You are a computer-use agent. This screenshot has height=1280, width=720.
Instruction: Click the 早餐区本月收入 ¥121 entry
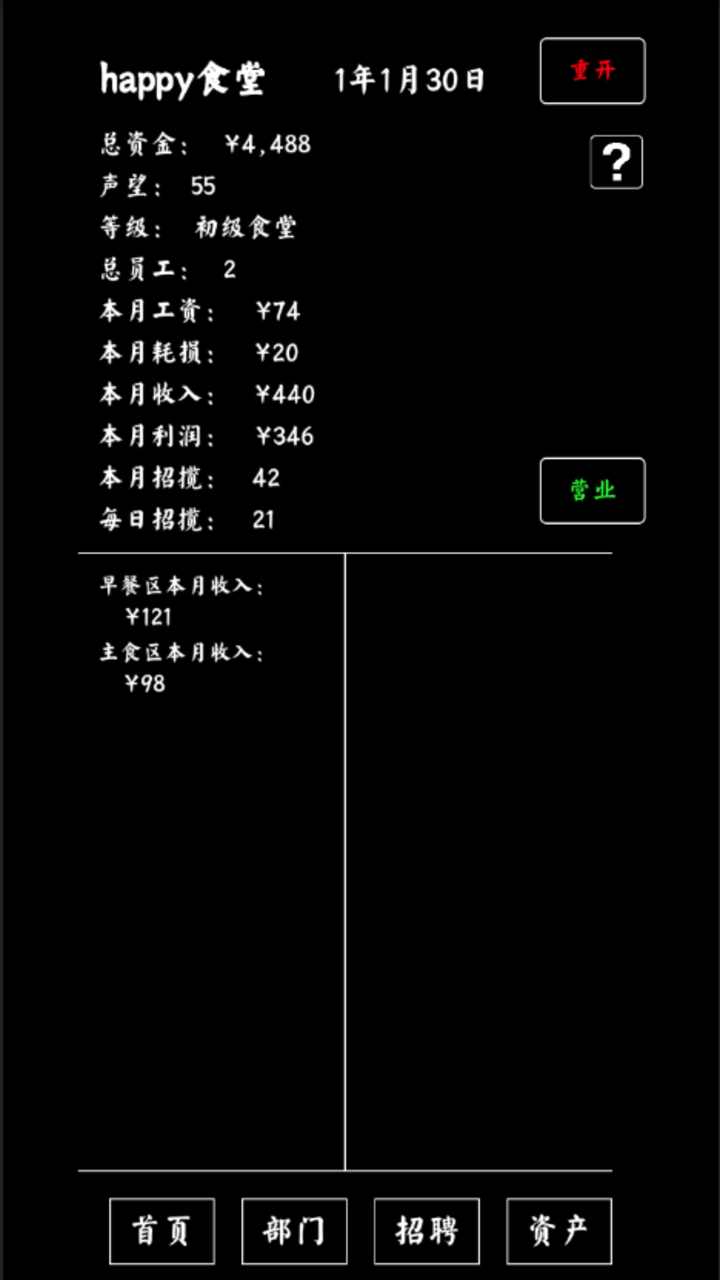(x=178, y=600)
